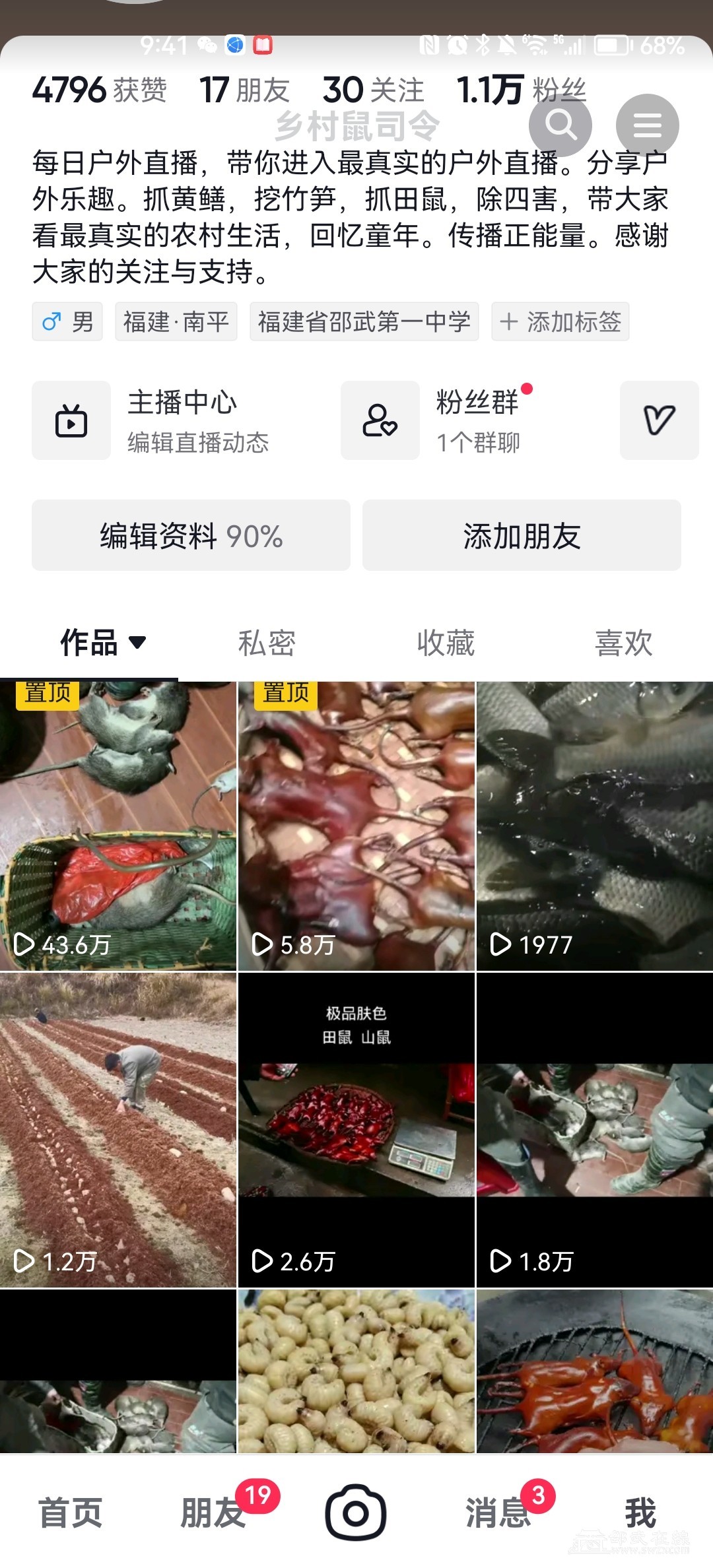The image size is (713, 1568).
Task: Switch to the 喜欢 tab
Action: pos(623,643)
